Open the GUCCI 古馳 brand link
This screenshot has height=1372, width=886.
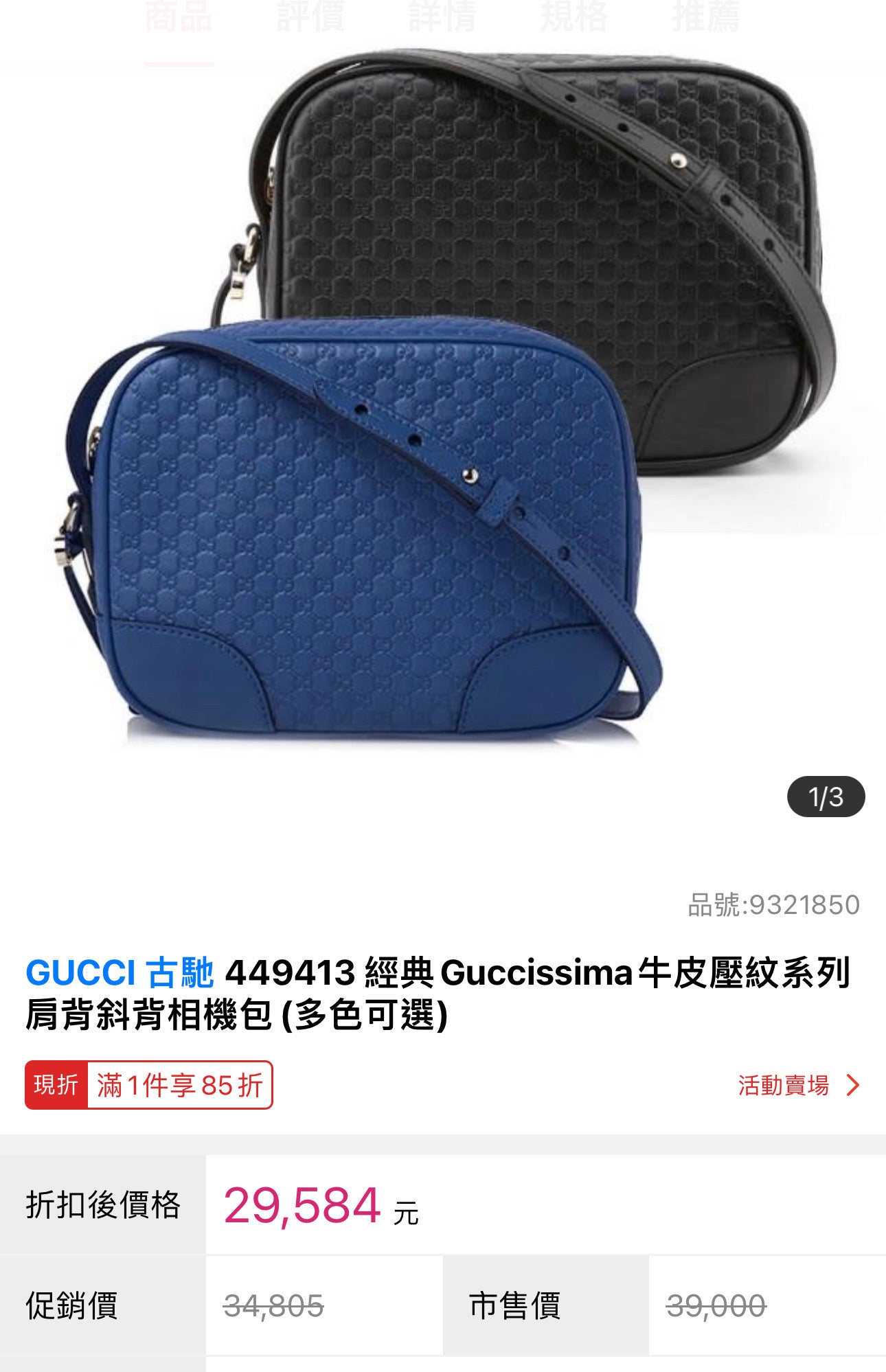point(120,972)
